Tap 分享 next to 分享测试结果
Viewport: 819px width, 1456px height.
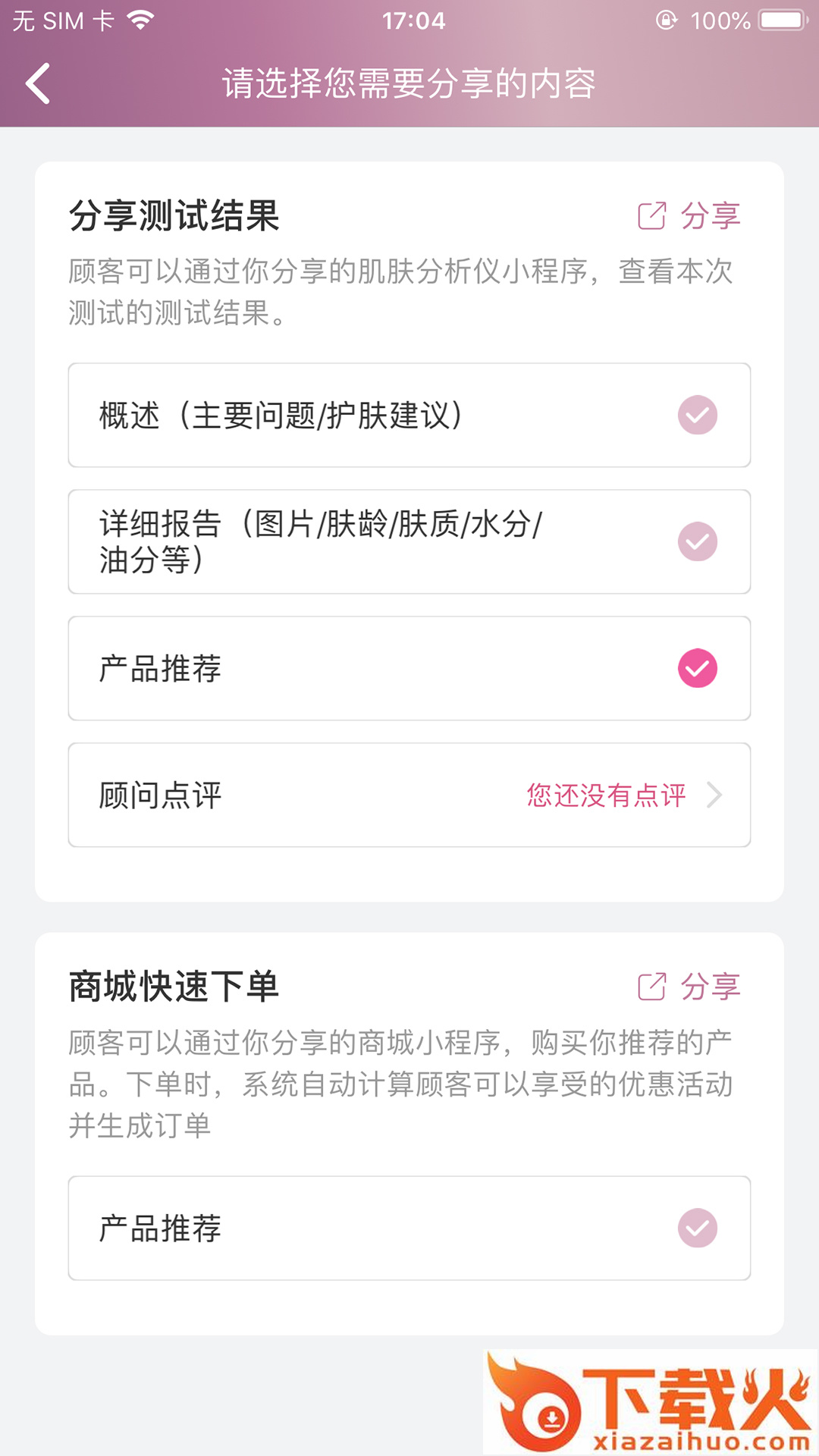click(689, 216)
